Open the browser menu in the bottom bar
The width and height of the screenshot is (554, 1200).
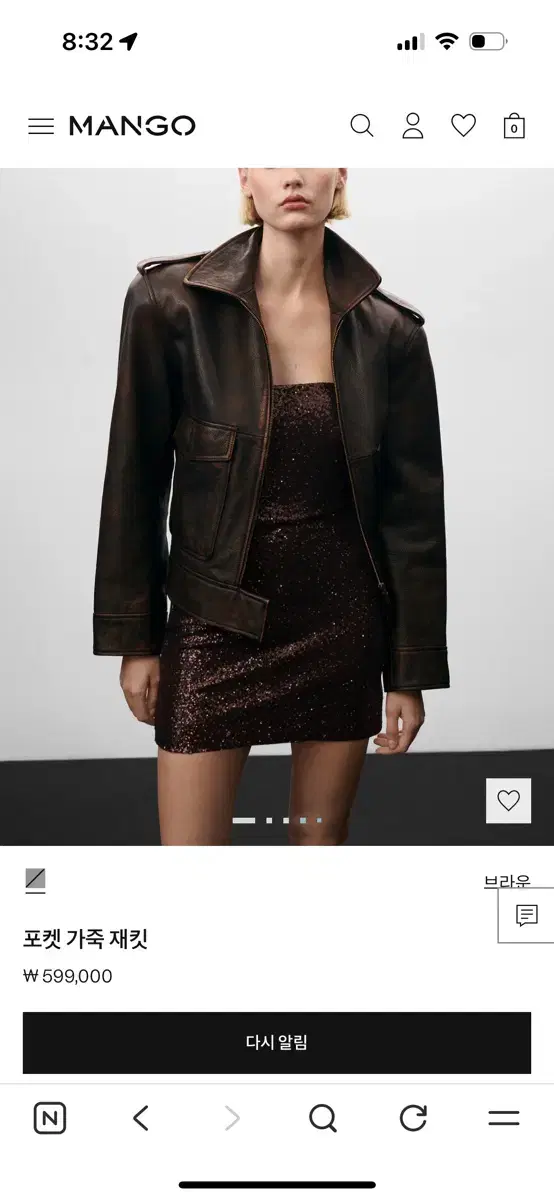click(504, 1118)
